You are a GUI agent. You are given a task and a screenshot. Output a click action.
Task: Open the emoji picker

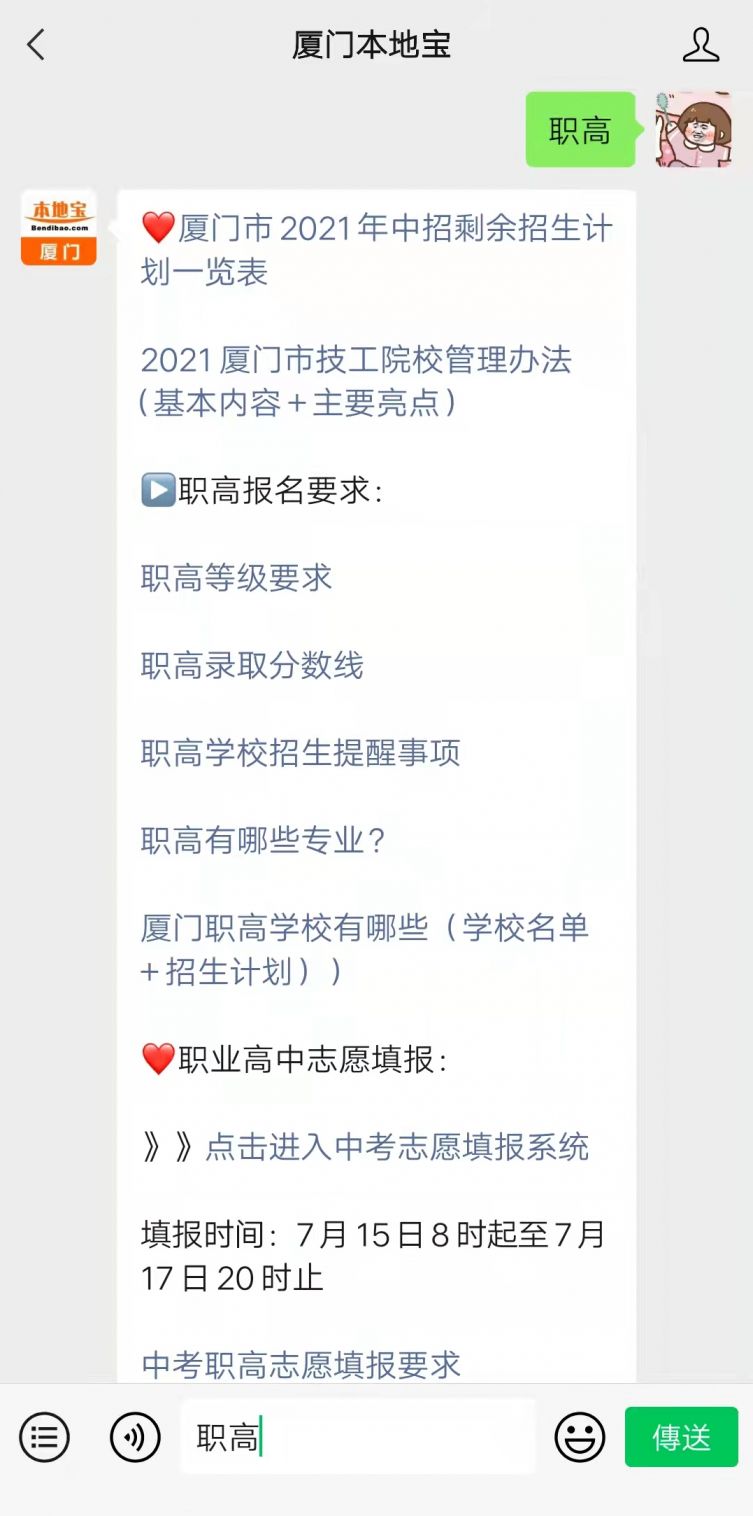pos(580,1438)
